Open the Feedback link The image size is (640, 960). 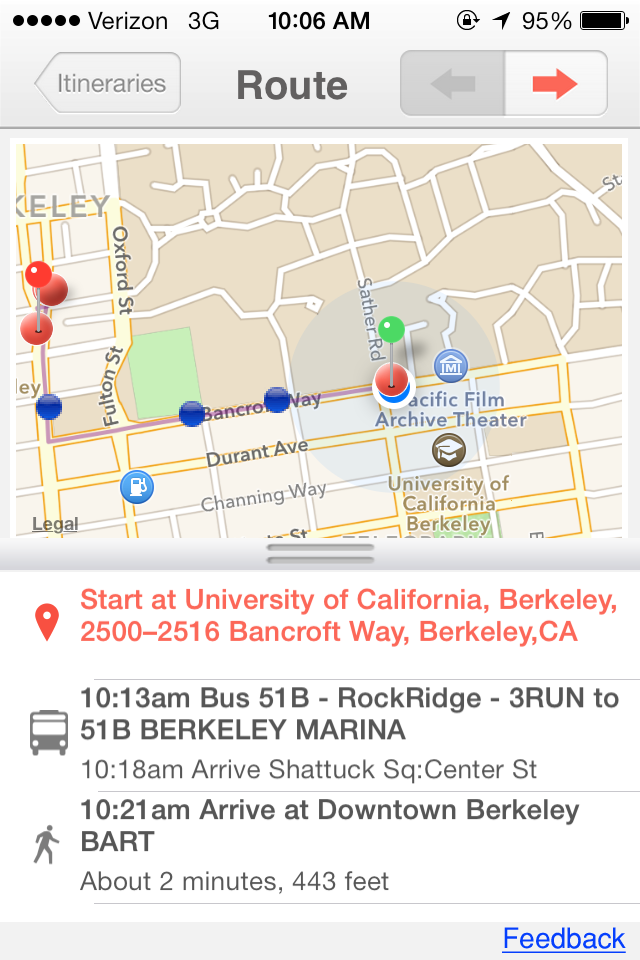(564, 939)
